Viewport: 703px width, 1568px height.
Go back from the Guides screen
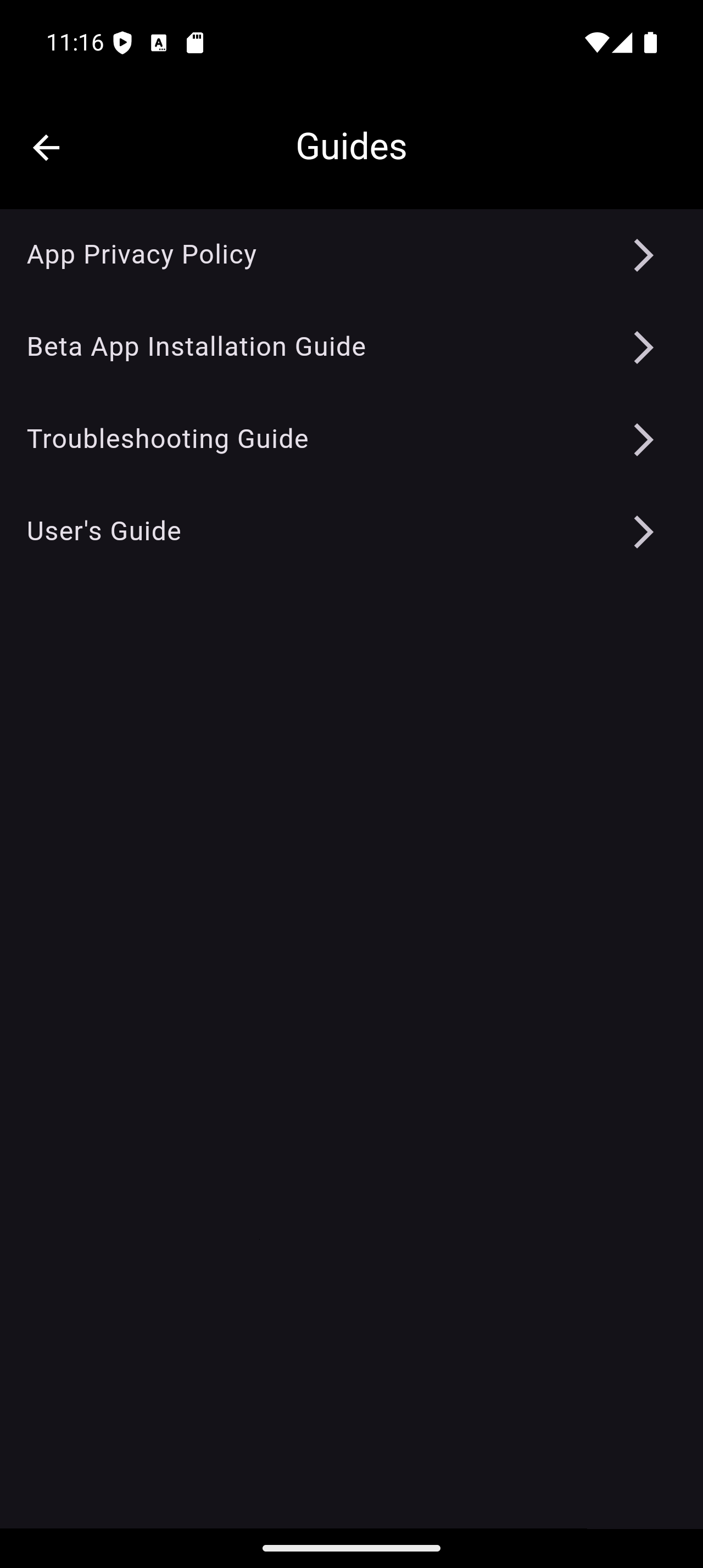[x=46, y=147]
